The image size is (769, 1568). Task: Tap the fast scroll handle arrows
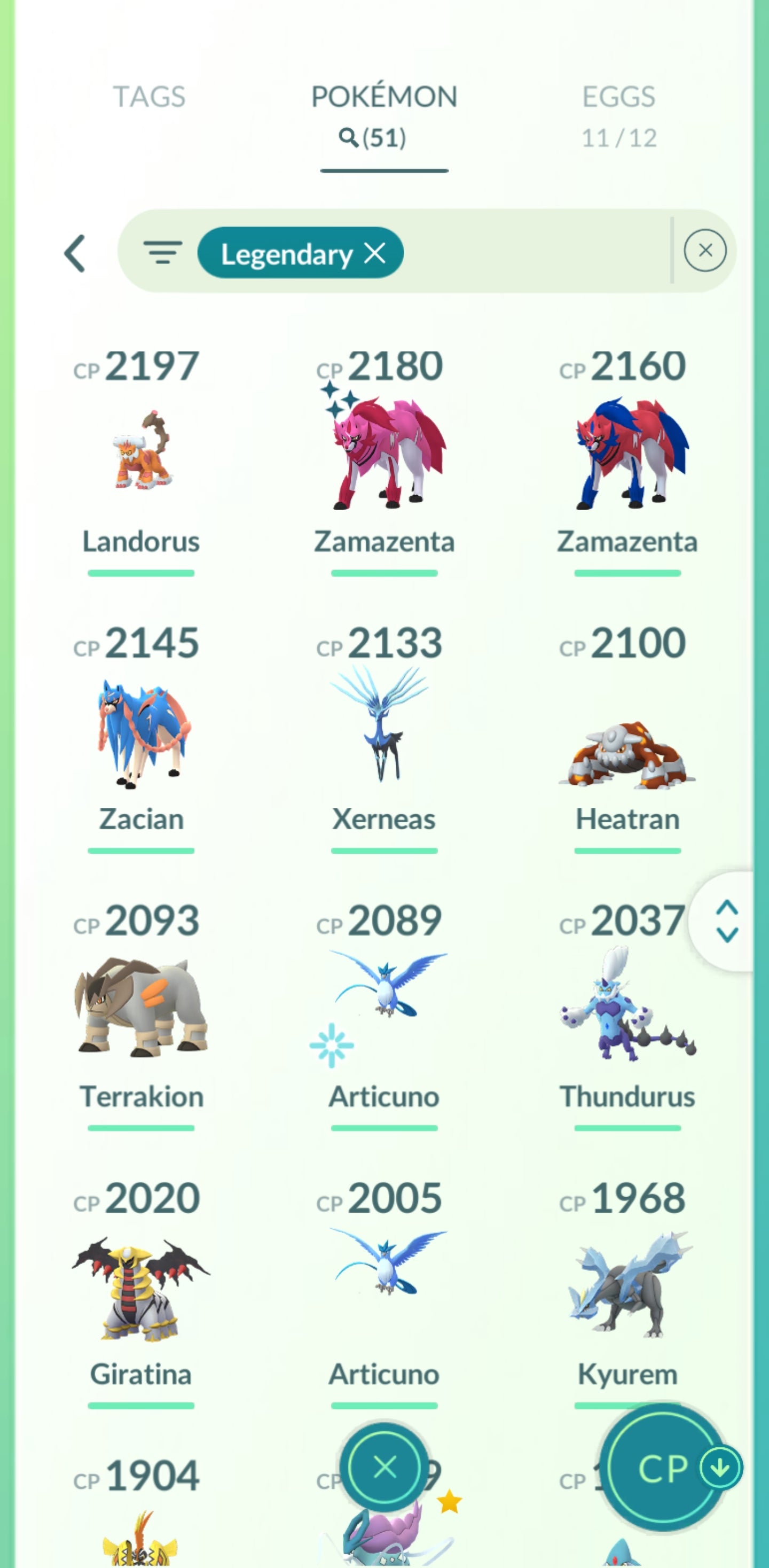pyautogui.click(x=727, y=922)
